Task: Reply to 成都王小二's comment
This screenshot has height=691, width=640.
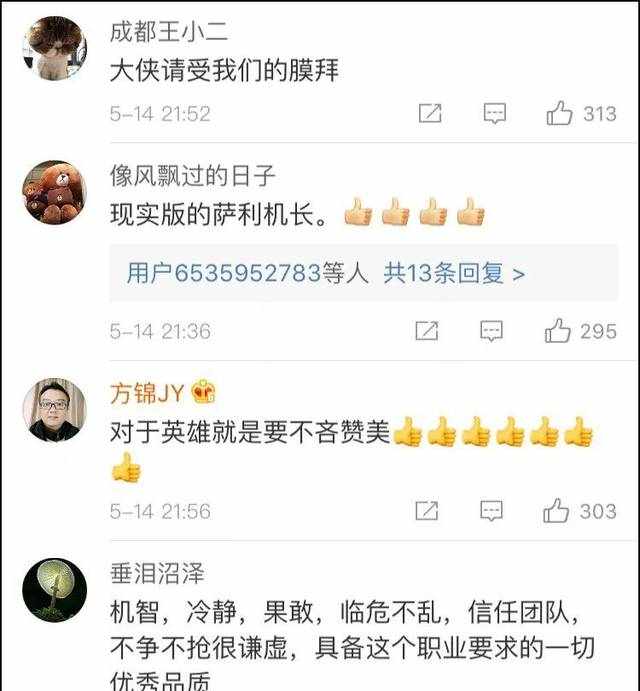Action: [x=495, y=113]
